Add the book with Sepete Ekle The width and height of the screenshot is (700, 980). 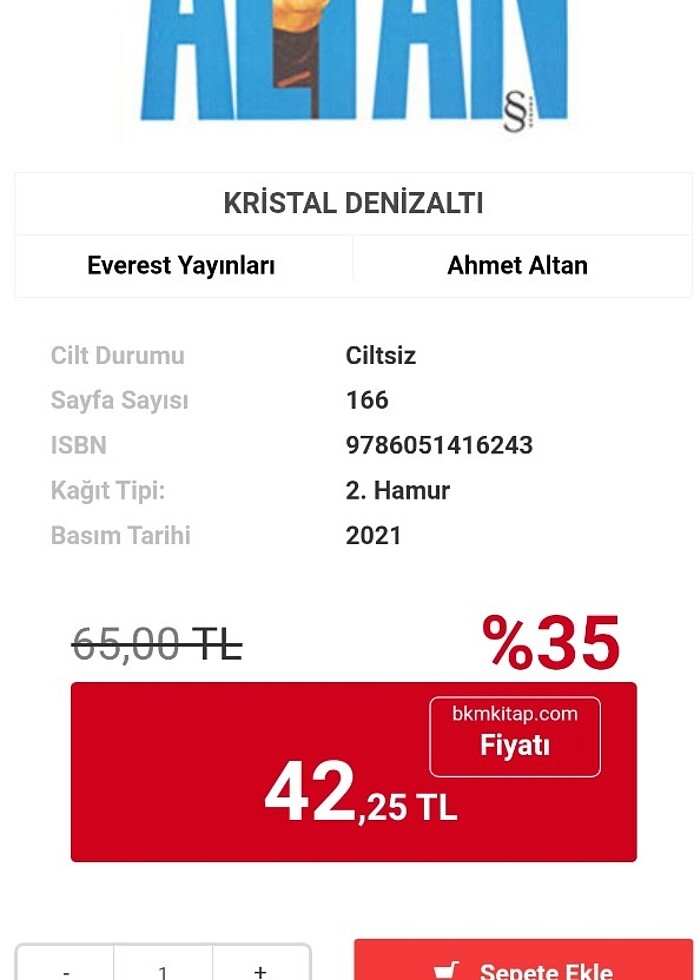[x=524, y=964]
